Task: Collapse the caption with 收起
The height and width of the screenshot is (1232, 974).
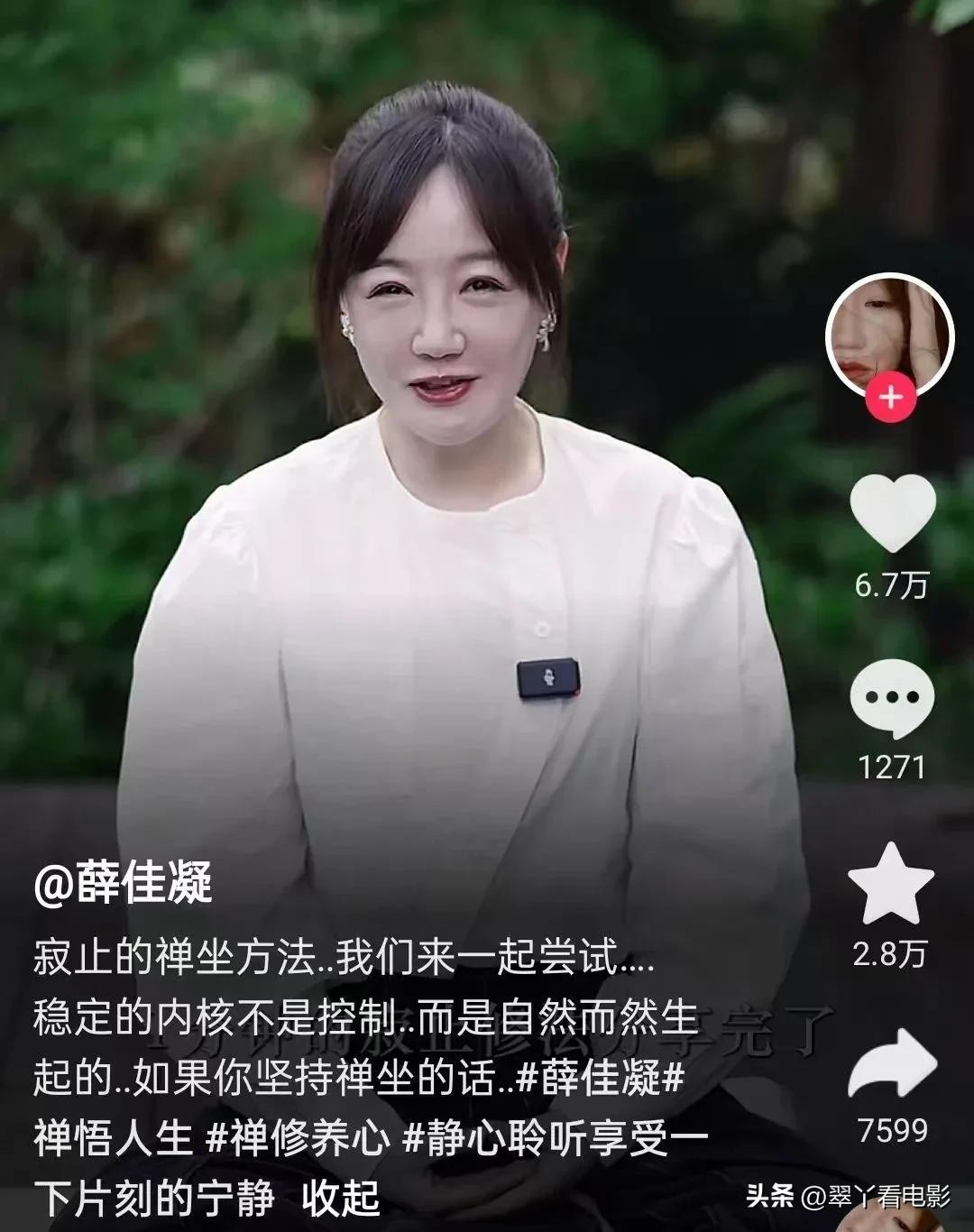Action: point(341,1198)
